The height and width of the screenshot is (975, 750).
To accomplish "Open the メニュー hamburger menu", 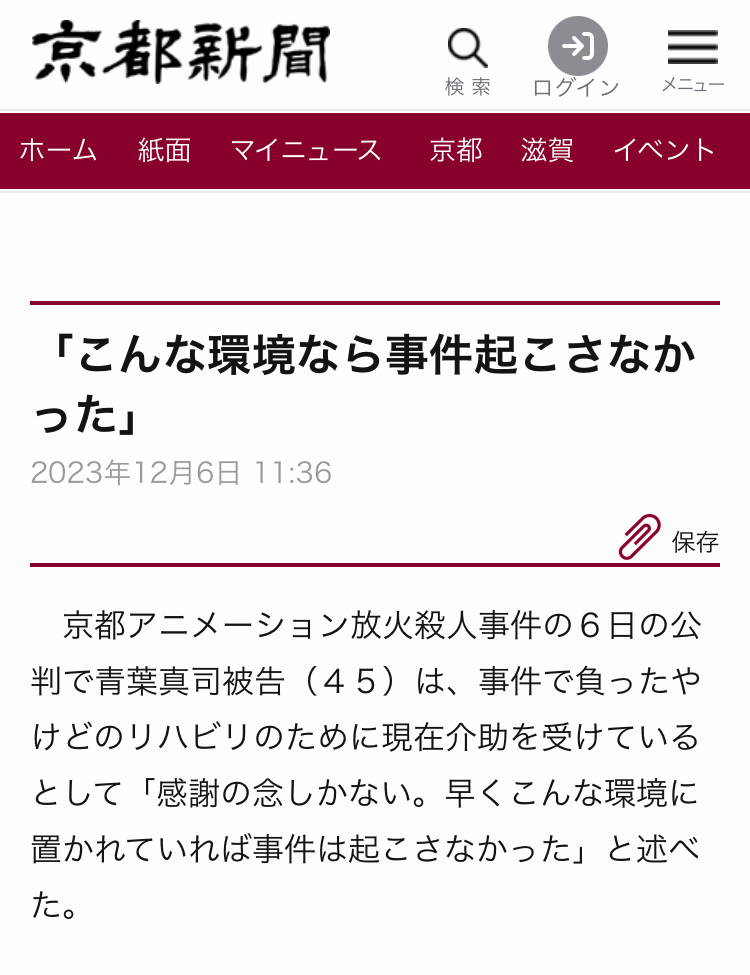I will coord(693,59).
